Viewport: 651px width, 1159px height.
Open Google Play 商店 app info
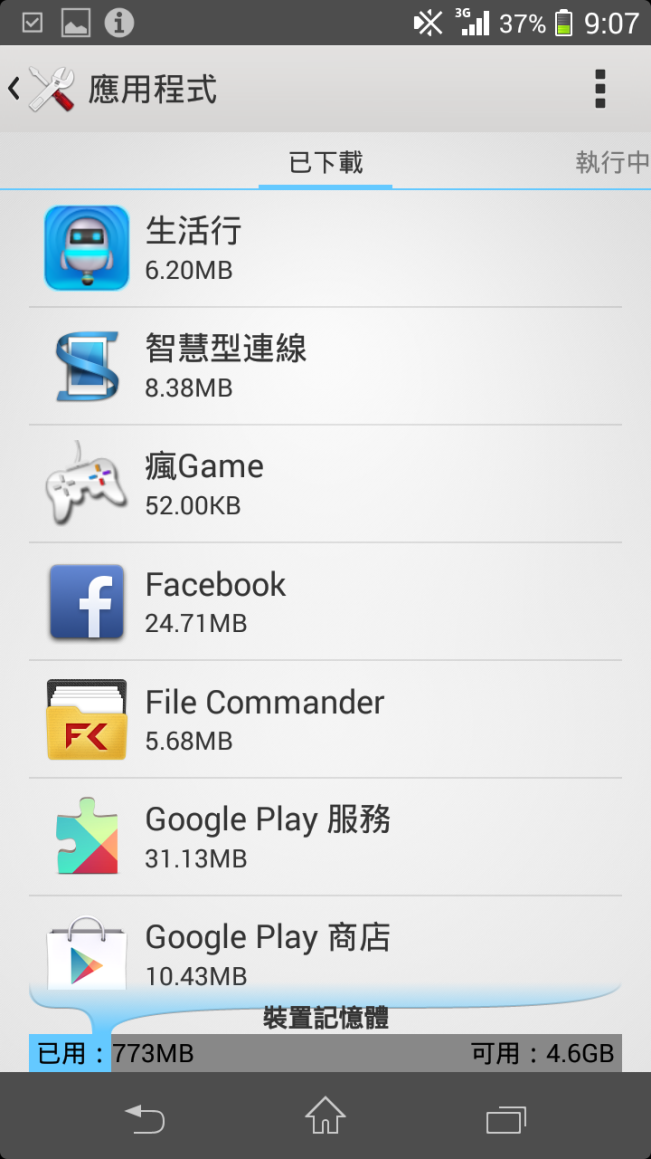coord(325,943)
